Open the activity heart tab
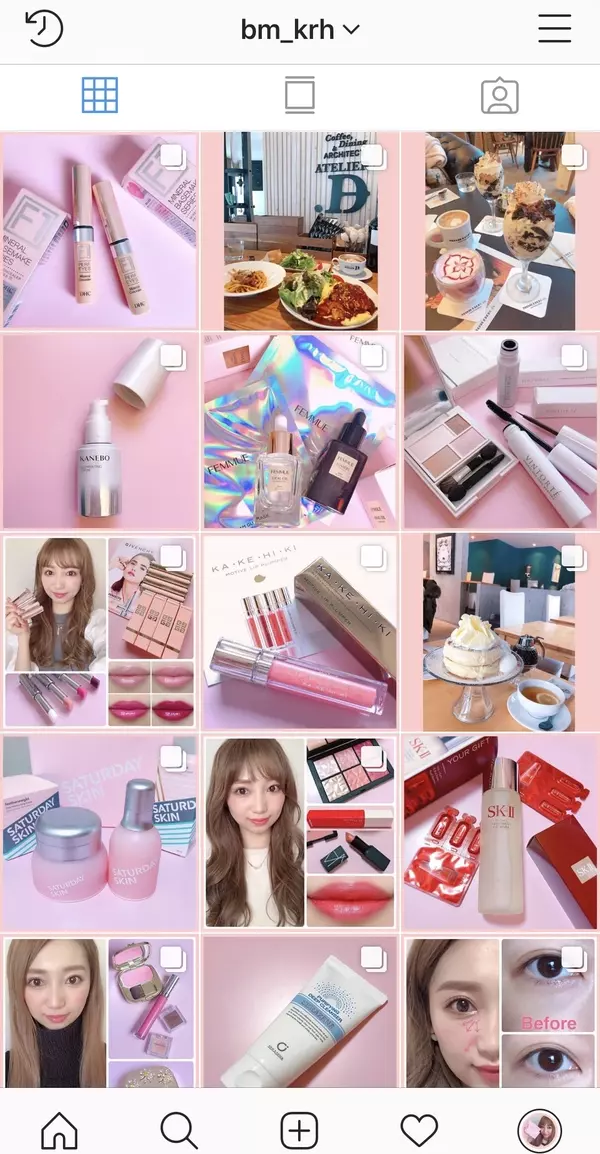Image resolution: width=600 pixels, height=1154 pixels. coord(419,1130)
